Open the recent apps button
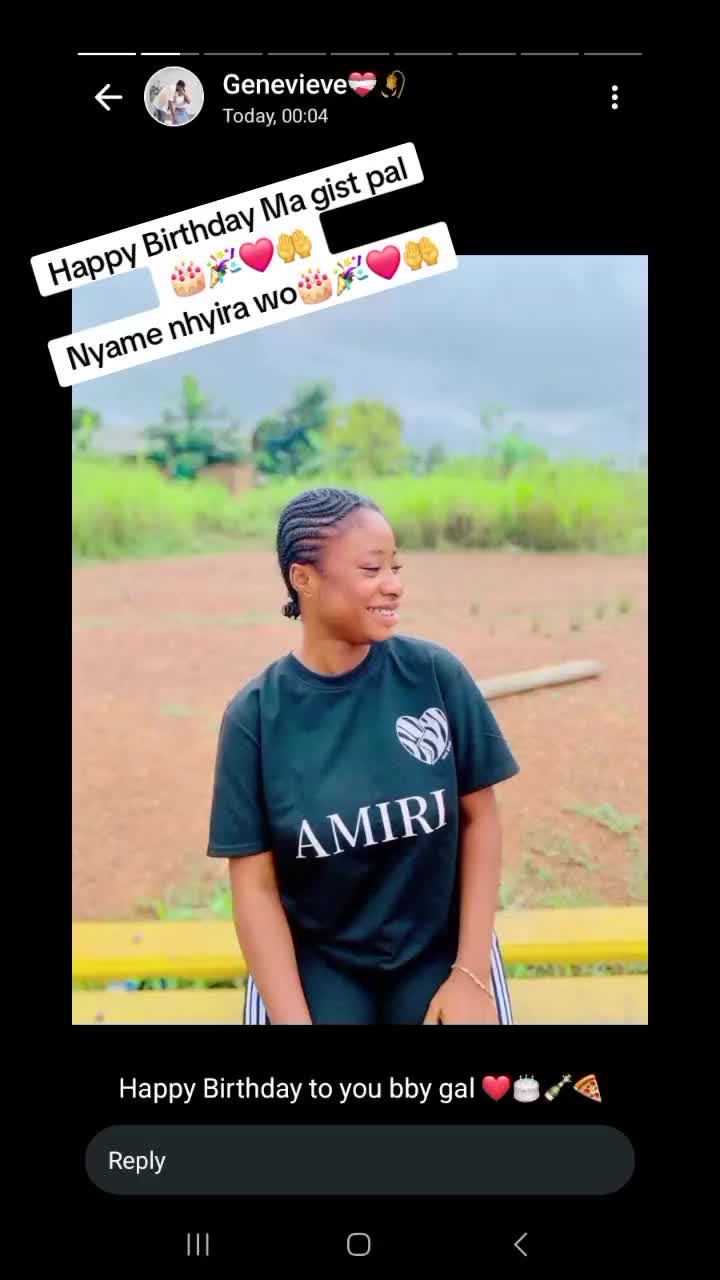 point(198,1244)
